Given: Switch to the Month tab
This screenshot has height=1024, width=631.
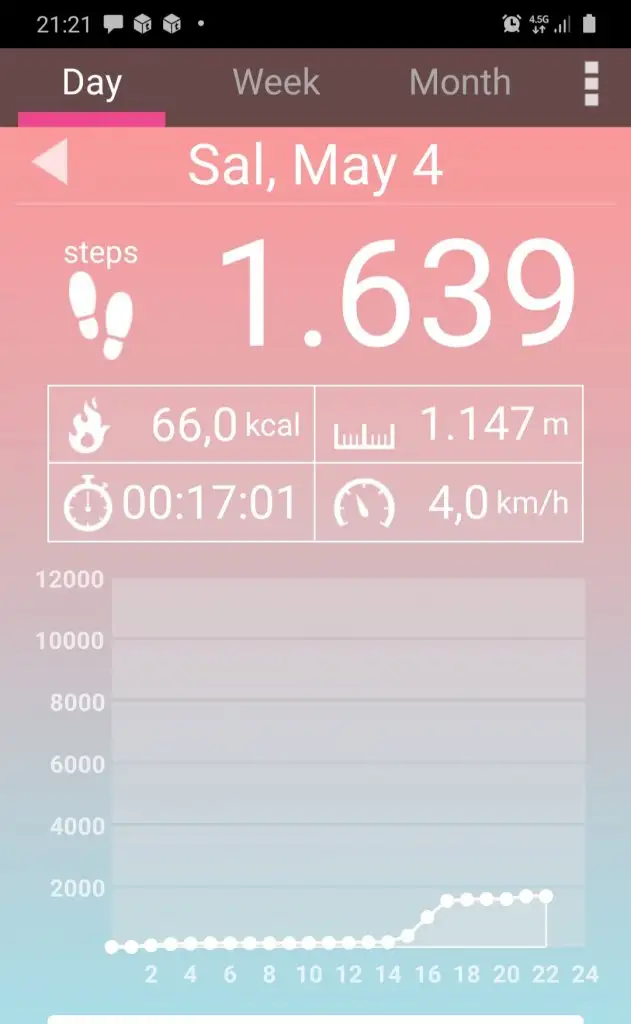Looking at the screenshot, I should click(x=460, y=83).
